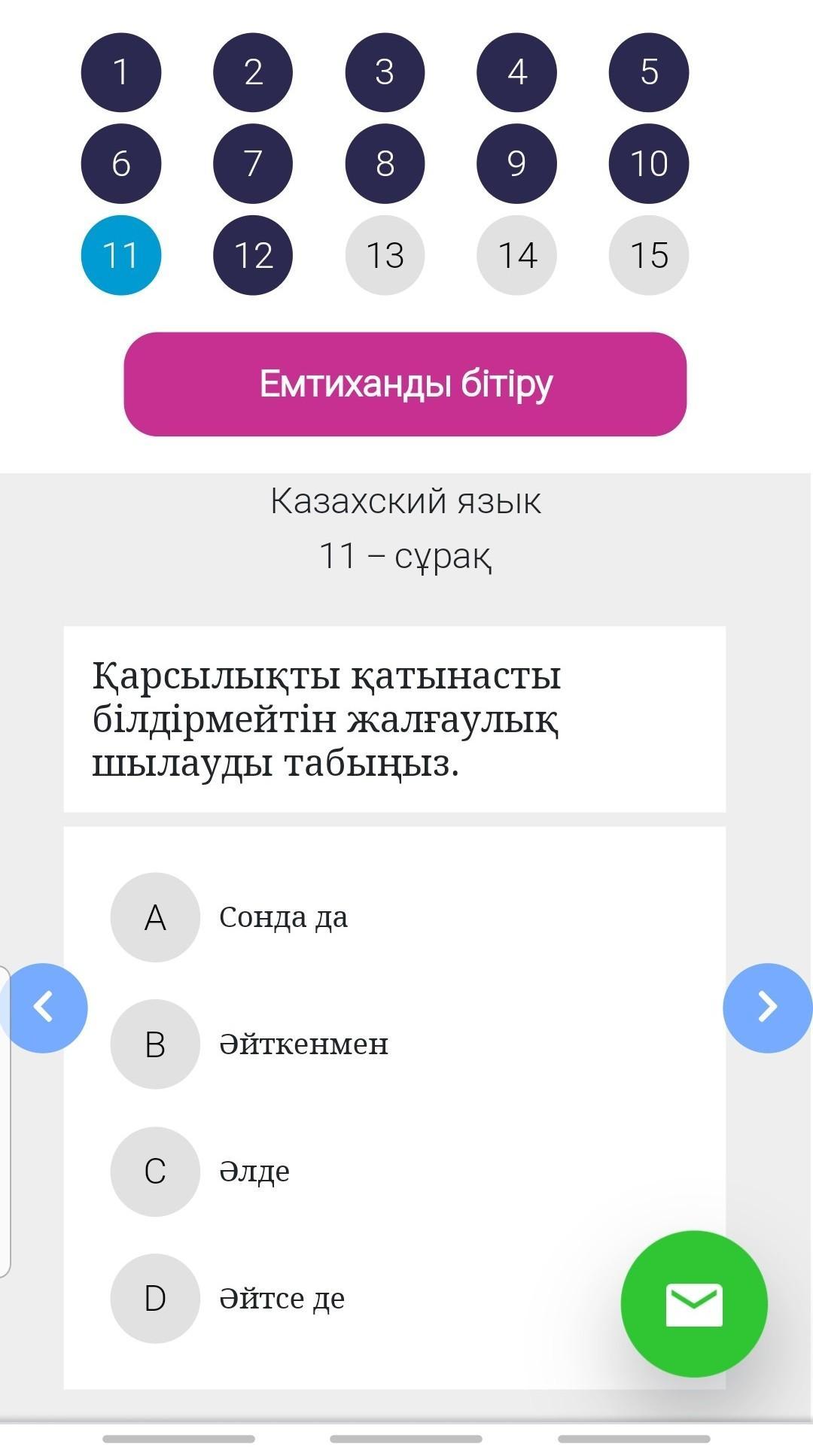Go to question 12
The width and height of the screenshot is (813, 1456).
pyautogui.click(x=253, y=255)
